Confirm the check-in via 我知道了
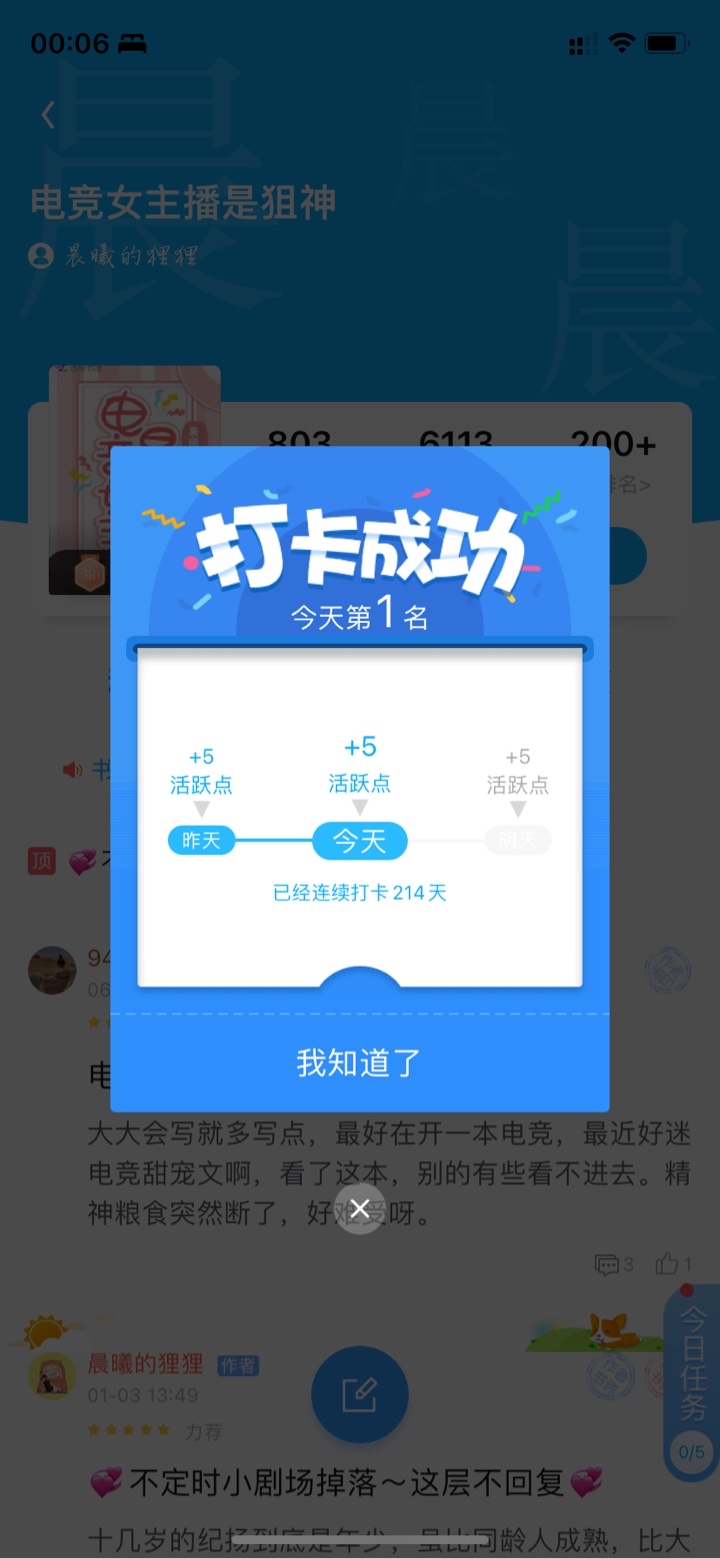The width and height of the screenshot is (720, 1559). (x=359, y=1062)
